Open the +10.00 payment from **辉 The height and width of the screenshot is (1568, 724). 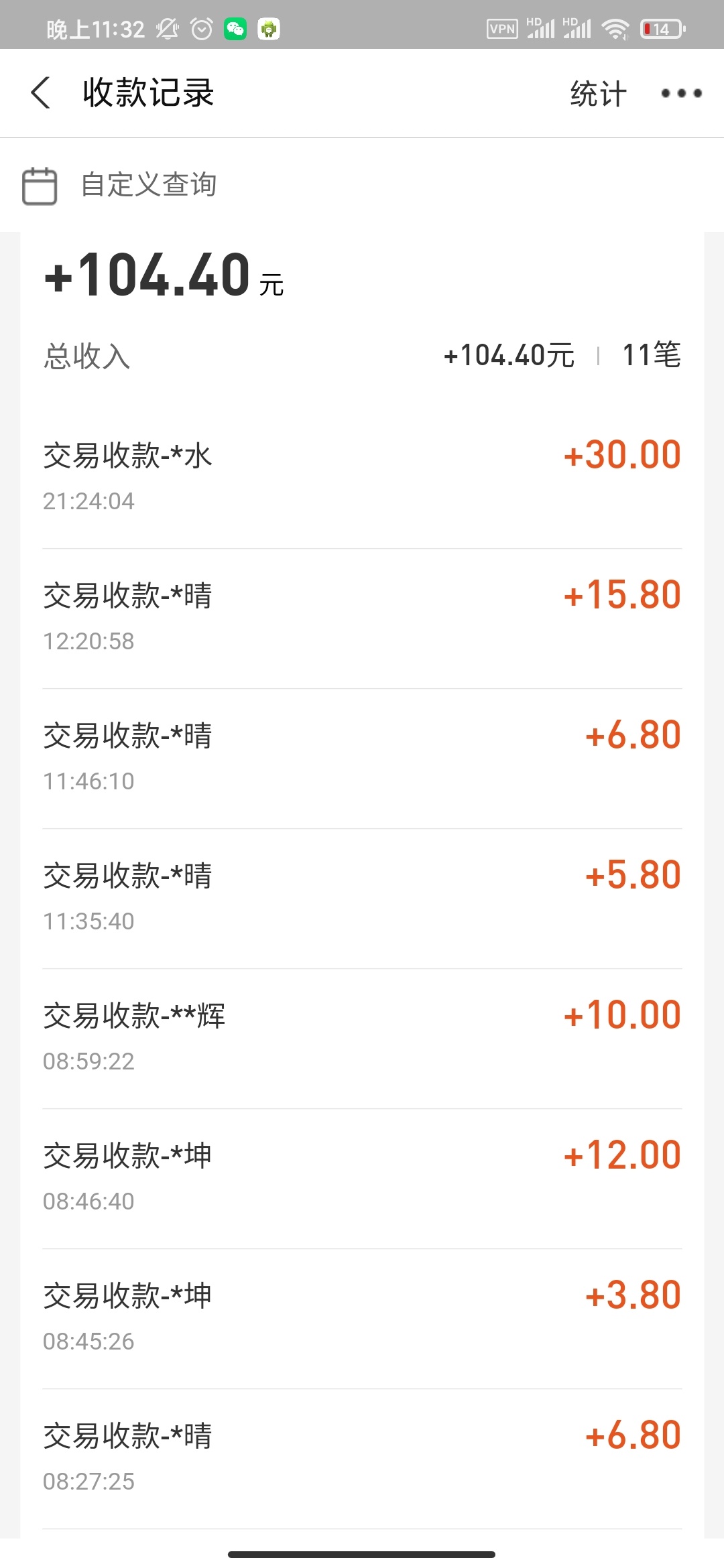click(x=362, y=1037)
